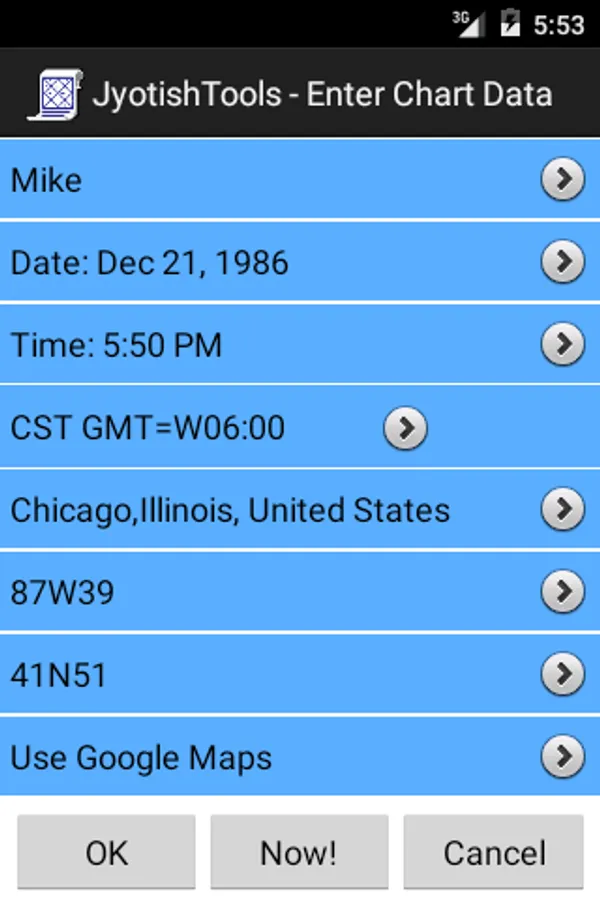Confirm chart data with OK

107,852
